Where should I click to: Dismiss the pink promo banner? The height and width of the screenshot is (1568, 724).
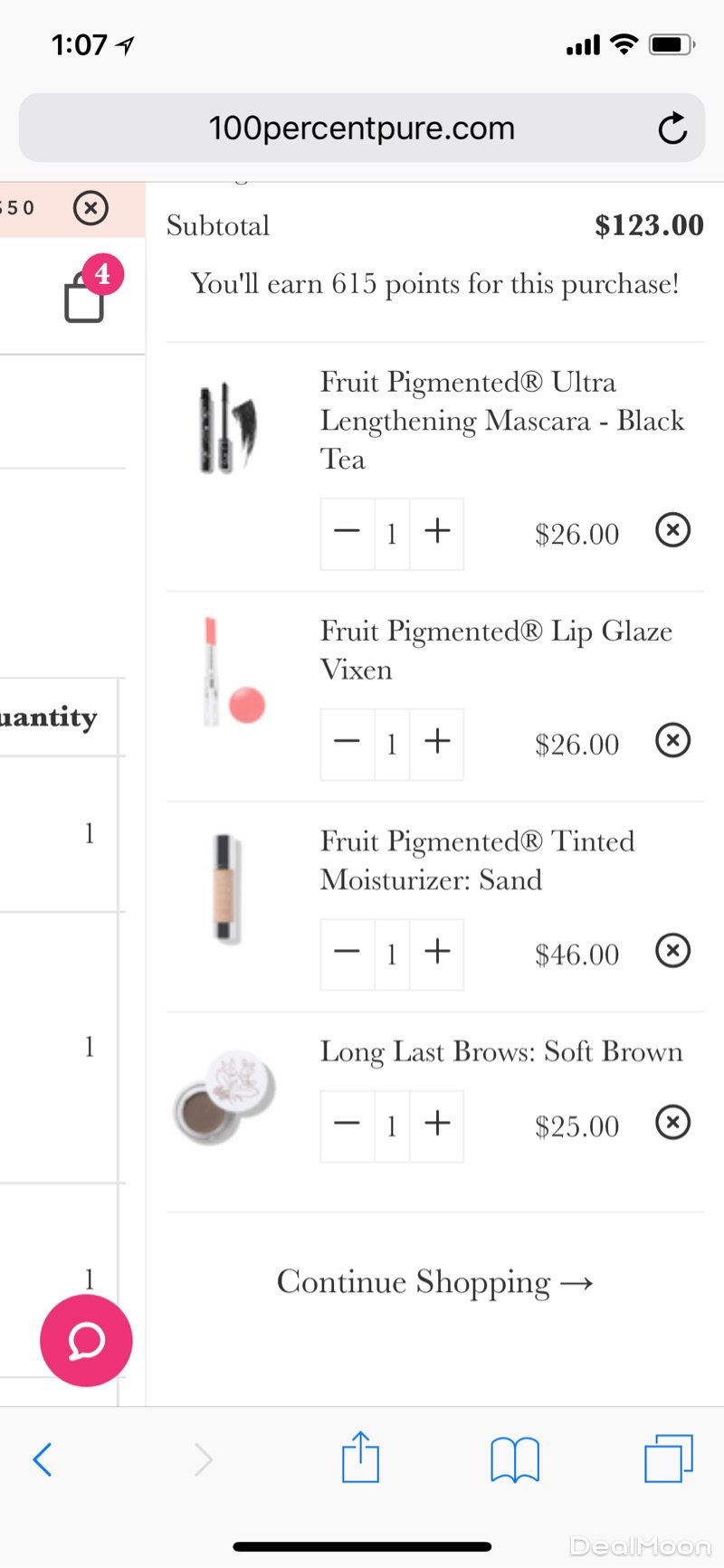pos(90,208)
